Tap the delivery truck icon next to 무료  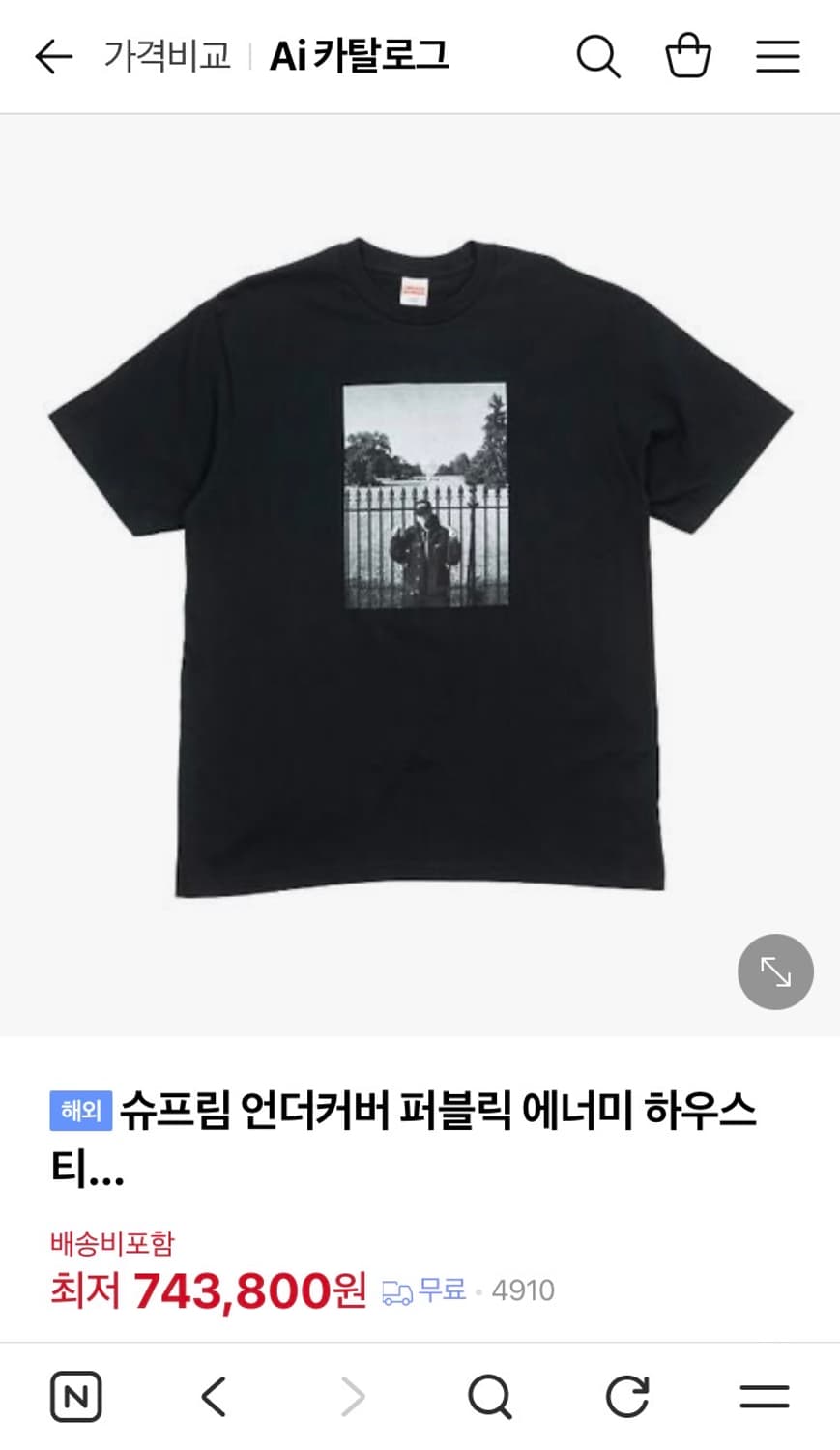pyautogui.click(x=396, y=1290)
